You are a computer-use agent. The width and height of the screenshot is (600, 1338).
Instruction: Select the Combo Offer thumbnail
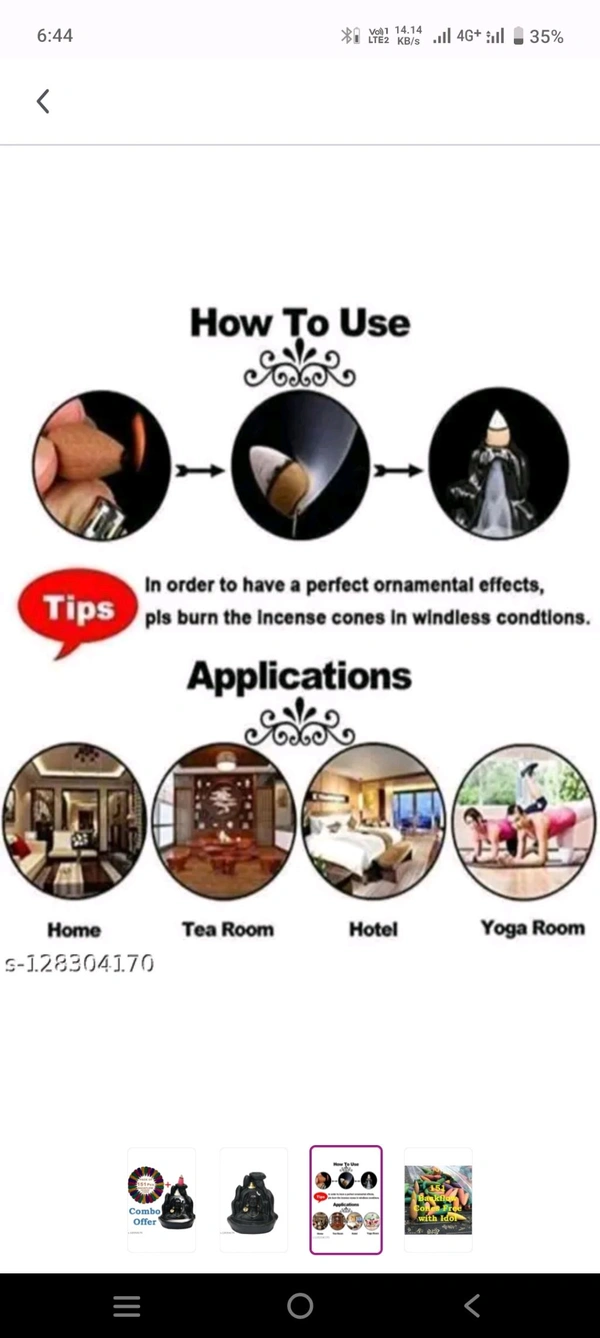pyautogui.click(x=161, y=1199)
